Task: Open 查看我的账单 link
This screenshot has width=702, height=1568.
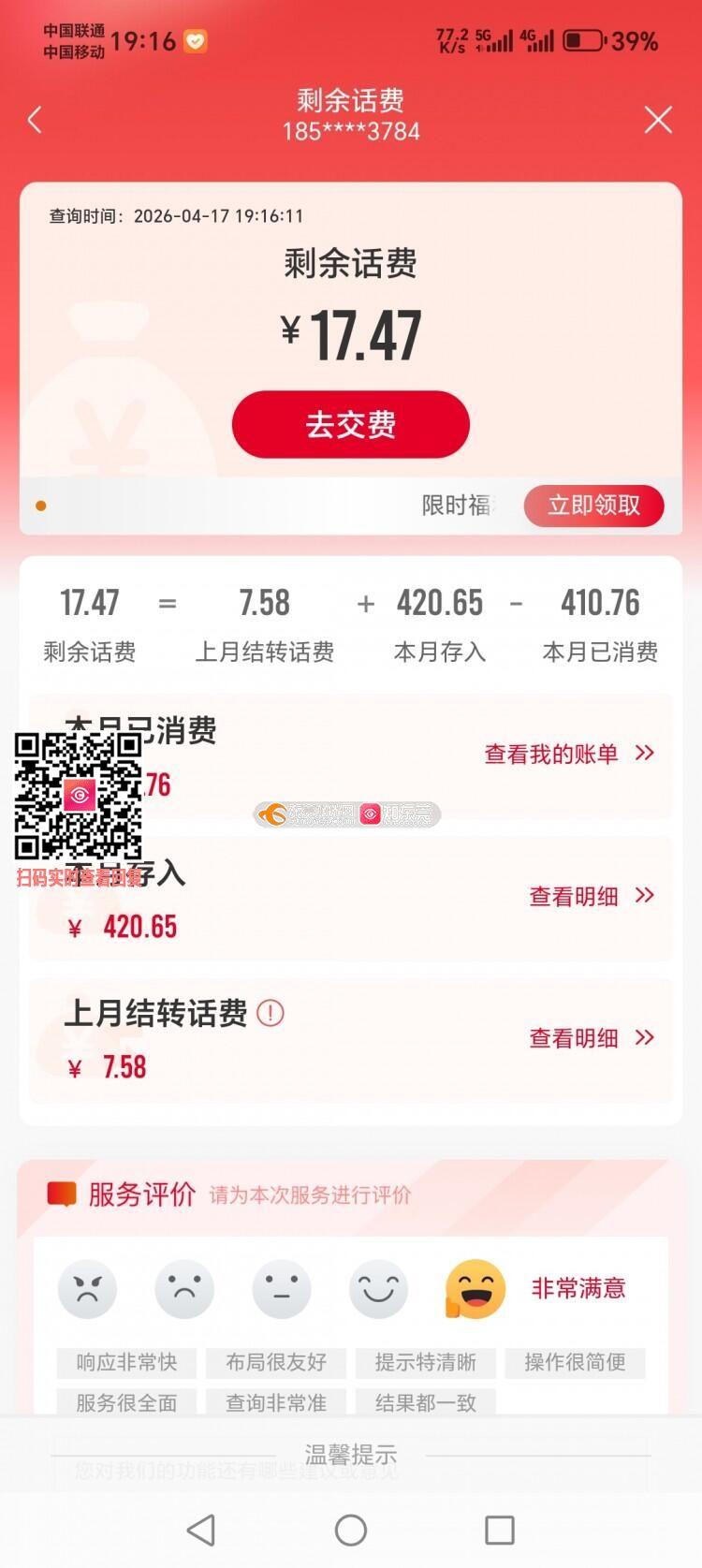Action: coord(568,754)
